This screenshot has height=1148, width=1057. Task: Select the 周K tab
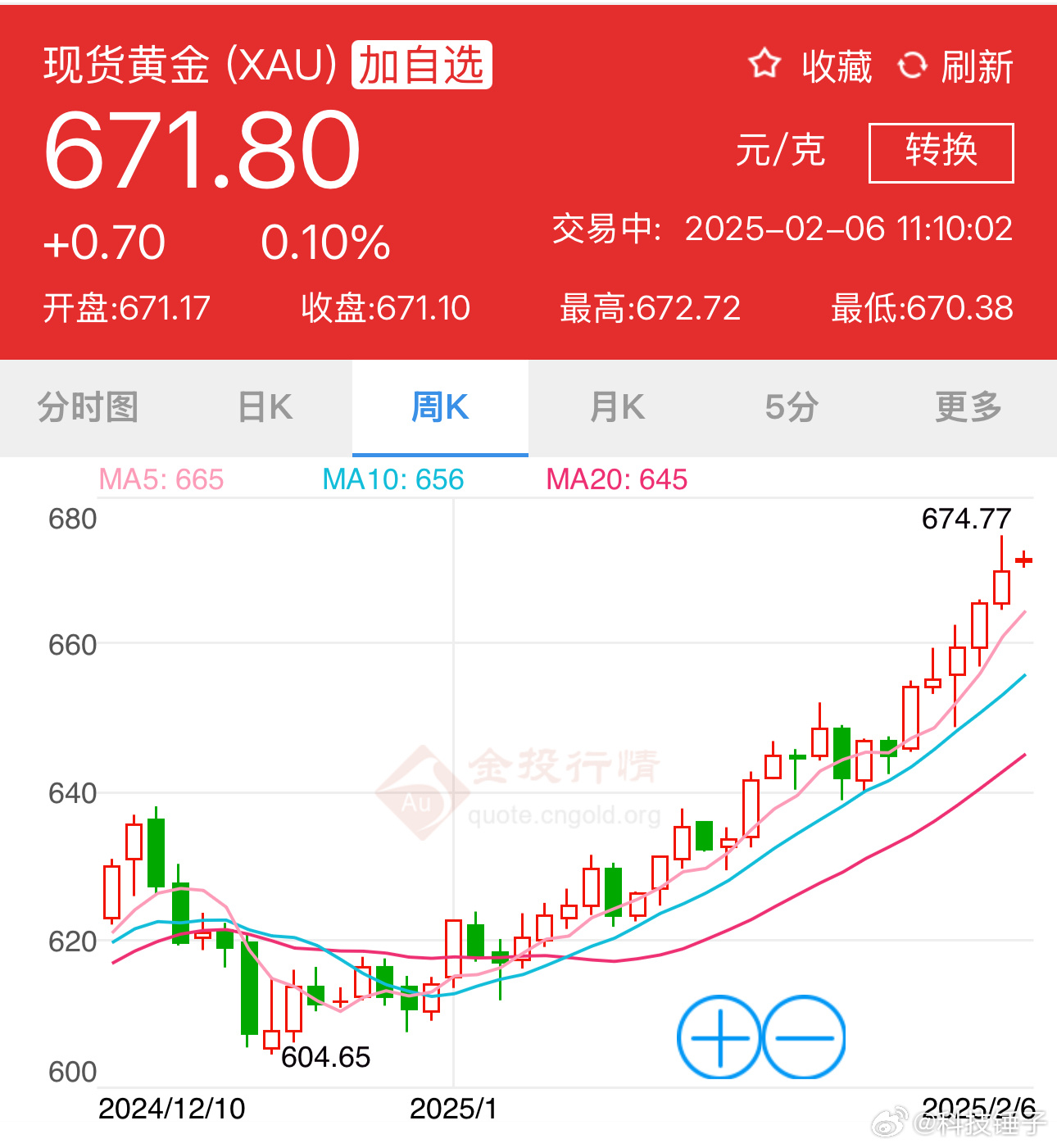point(440,407)
